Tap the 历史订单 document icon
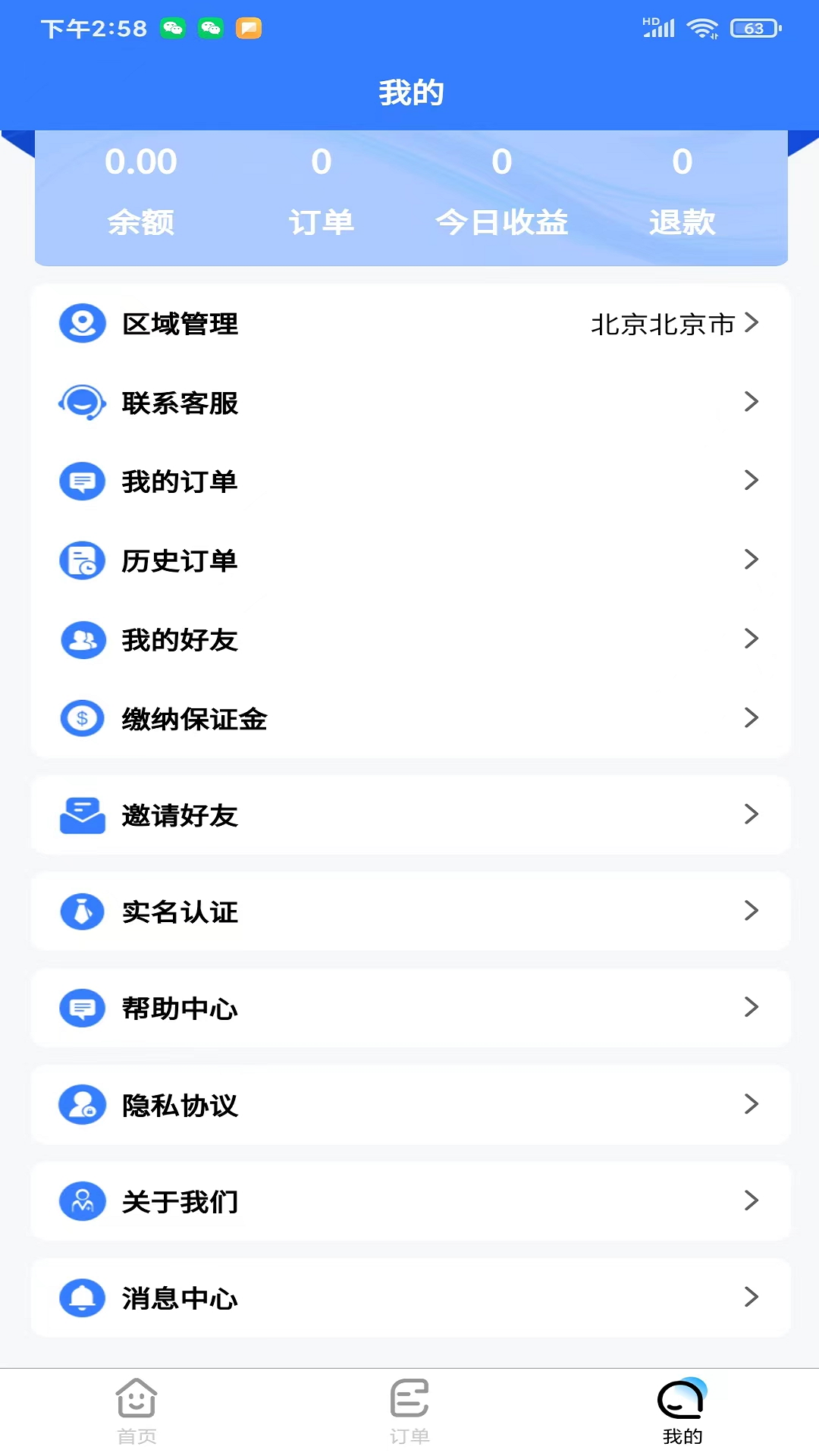 click(x=81, y=560)
